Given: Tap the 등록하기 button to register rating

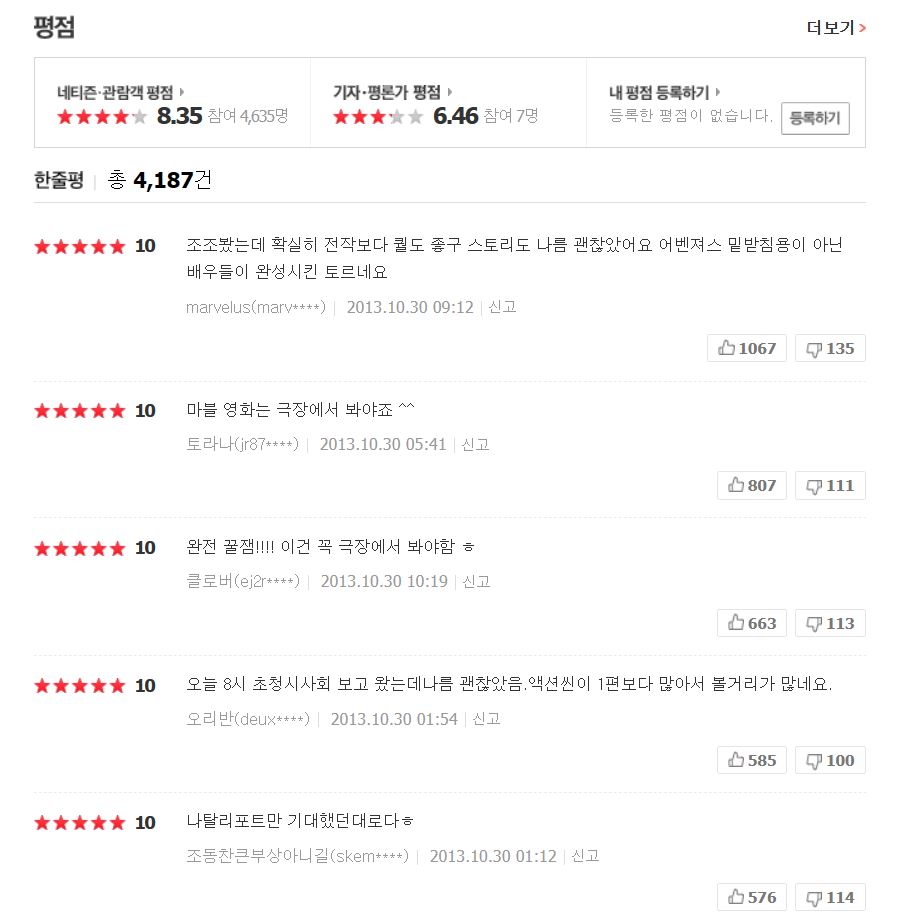Looking at the screenshot, I should (815, 118).
